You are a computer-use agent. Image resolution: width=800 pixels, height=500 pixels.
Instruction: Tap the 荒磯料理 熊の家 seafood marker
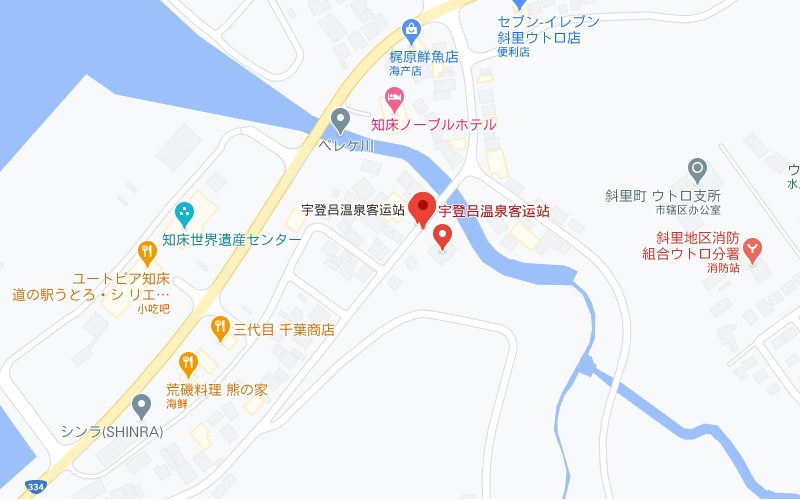point(187,362)
